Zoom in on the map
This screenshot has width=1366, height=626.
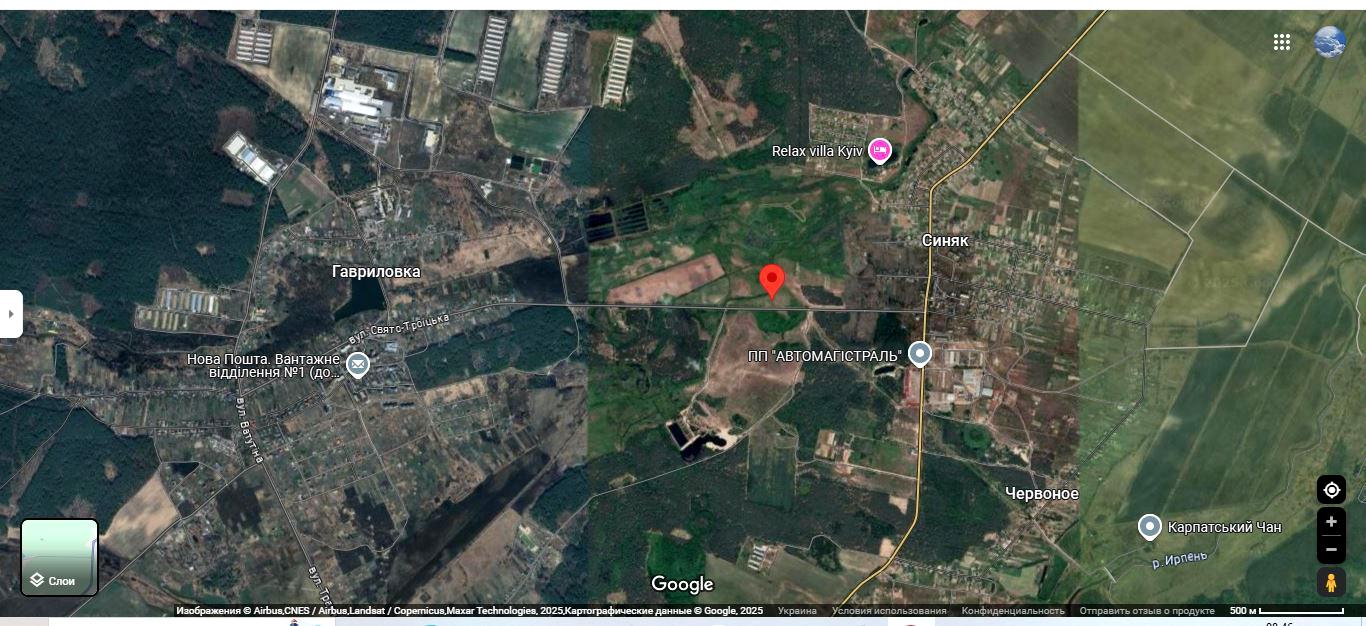pos(1331,522)
